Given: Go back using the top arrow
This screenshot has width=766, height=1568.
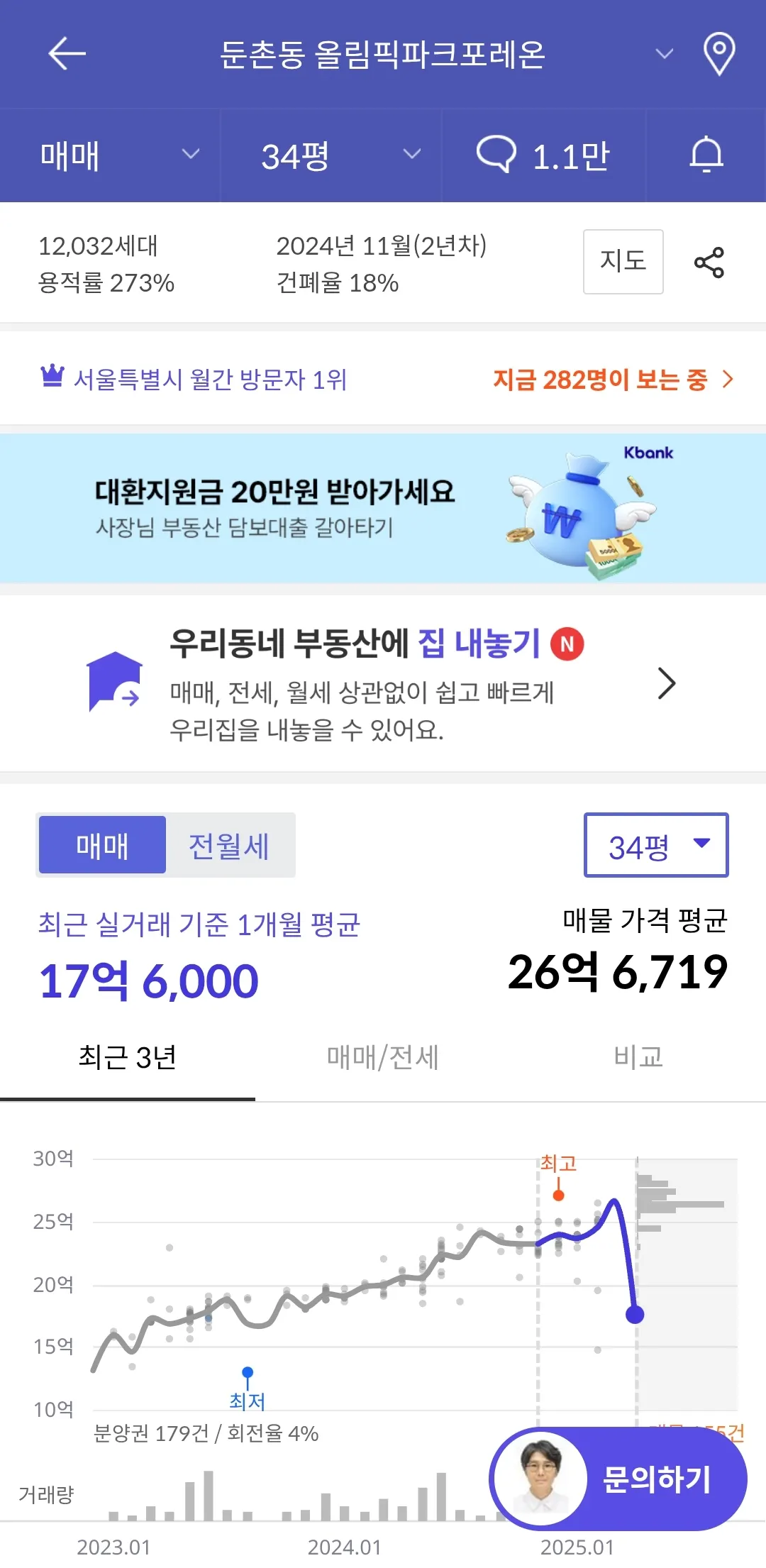Looking at the screenshot, I should coord(67,54).
